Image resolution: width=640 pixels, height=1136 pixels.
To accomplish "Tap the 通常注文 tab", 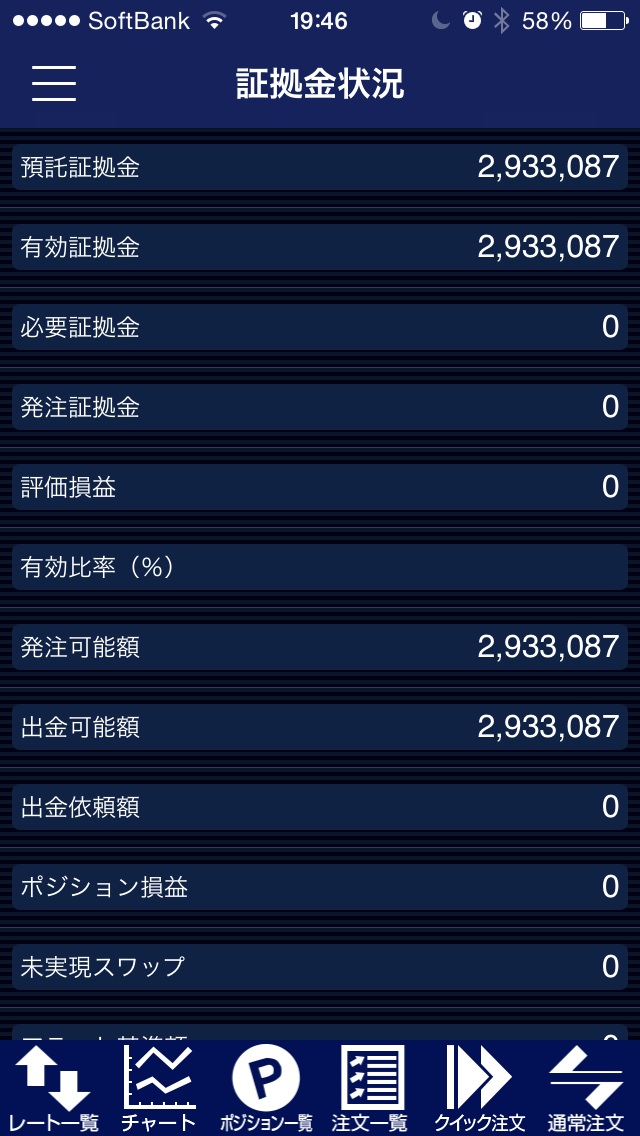I will 586,1088.
